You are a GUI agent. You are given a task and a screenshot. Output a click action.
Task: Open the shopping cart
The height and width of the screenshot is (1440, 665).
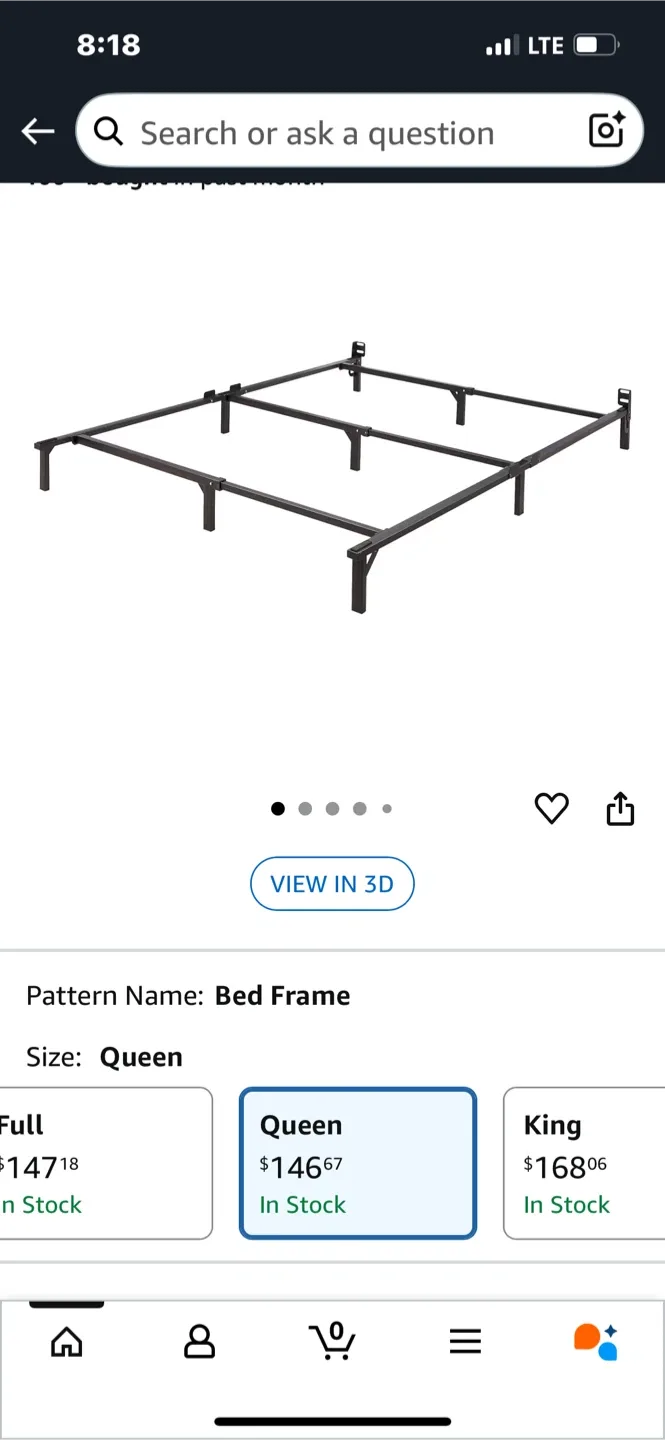pos(332,1341)
